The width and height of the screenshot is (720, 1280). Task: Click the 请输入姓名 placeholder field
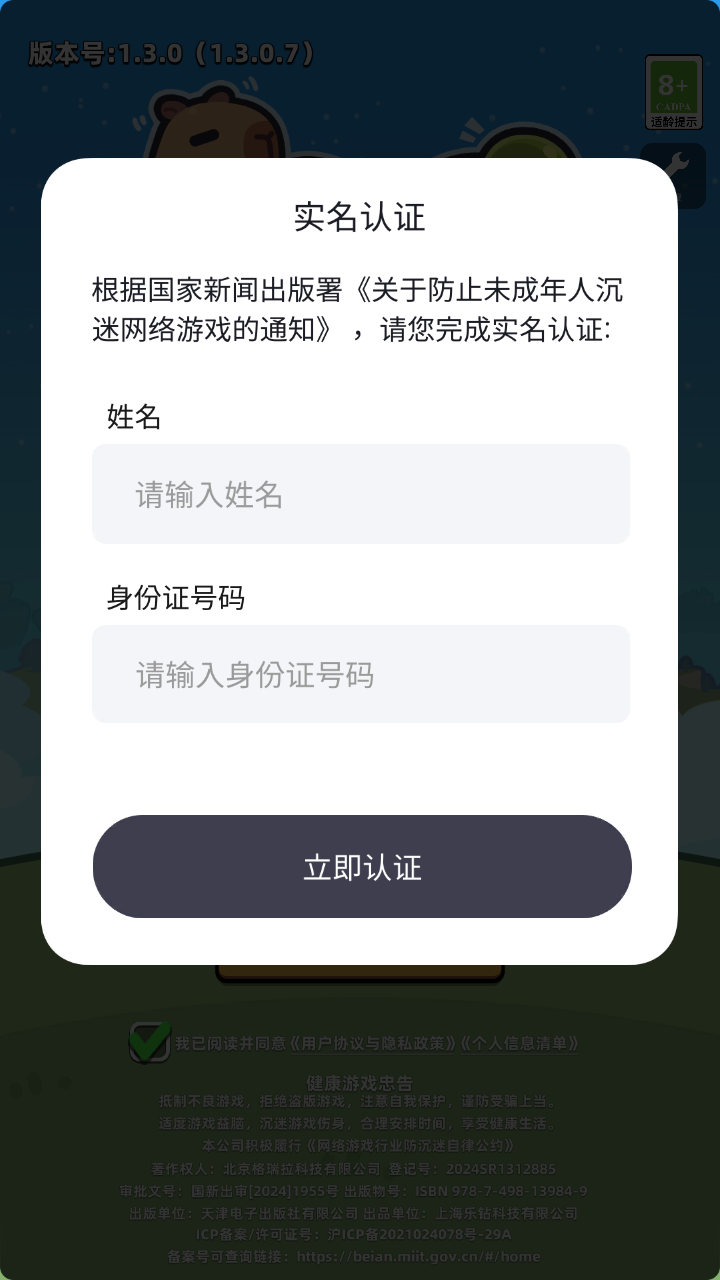tap(360, 494)
